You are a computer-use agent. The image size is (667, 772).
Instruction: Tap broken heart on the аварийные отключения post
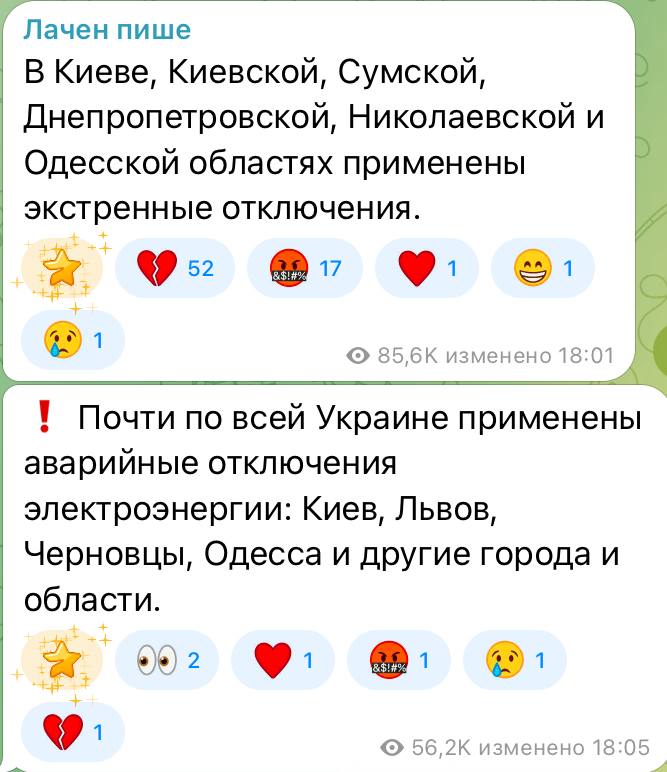[73, 733]
